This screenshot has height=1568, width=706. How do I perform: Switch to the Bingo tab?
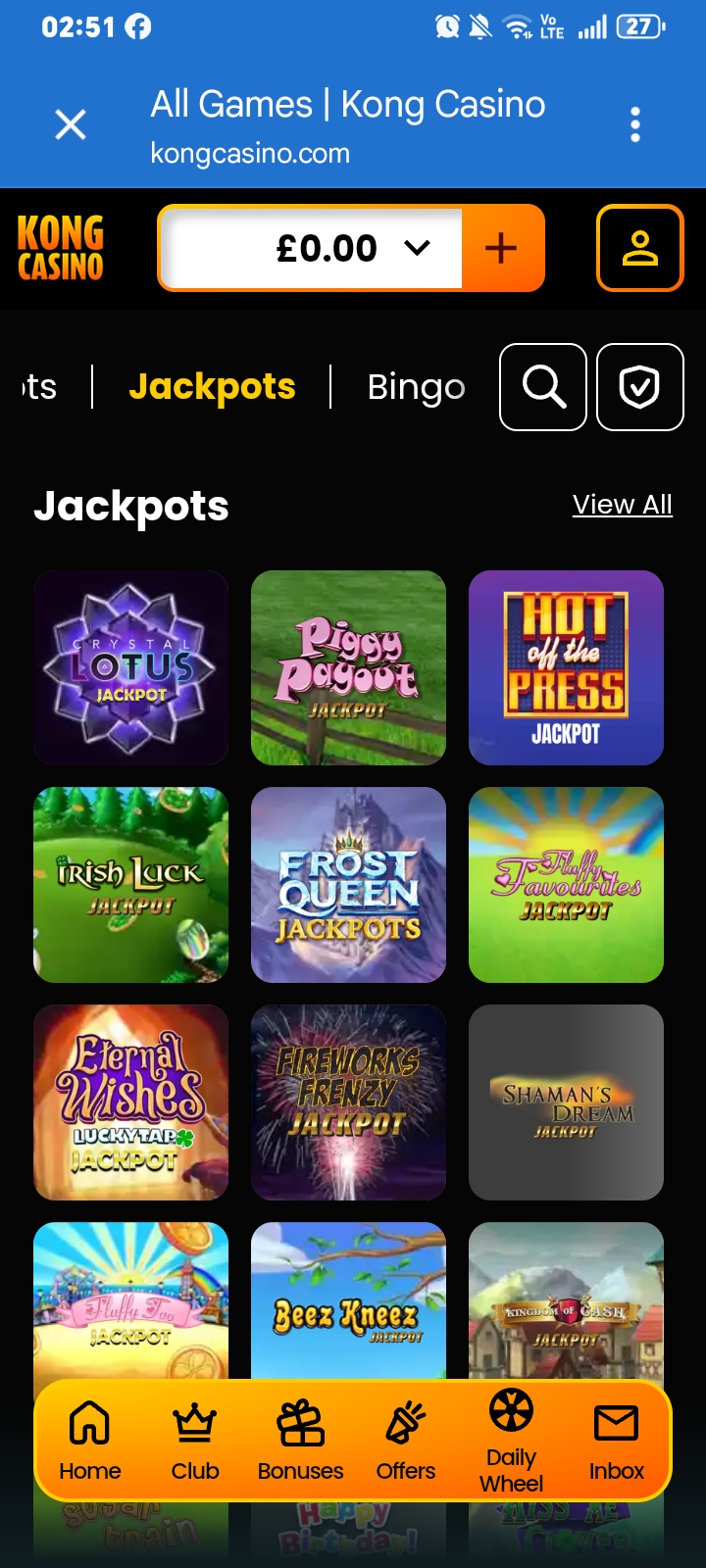coord(416,387)
